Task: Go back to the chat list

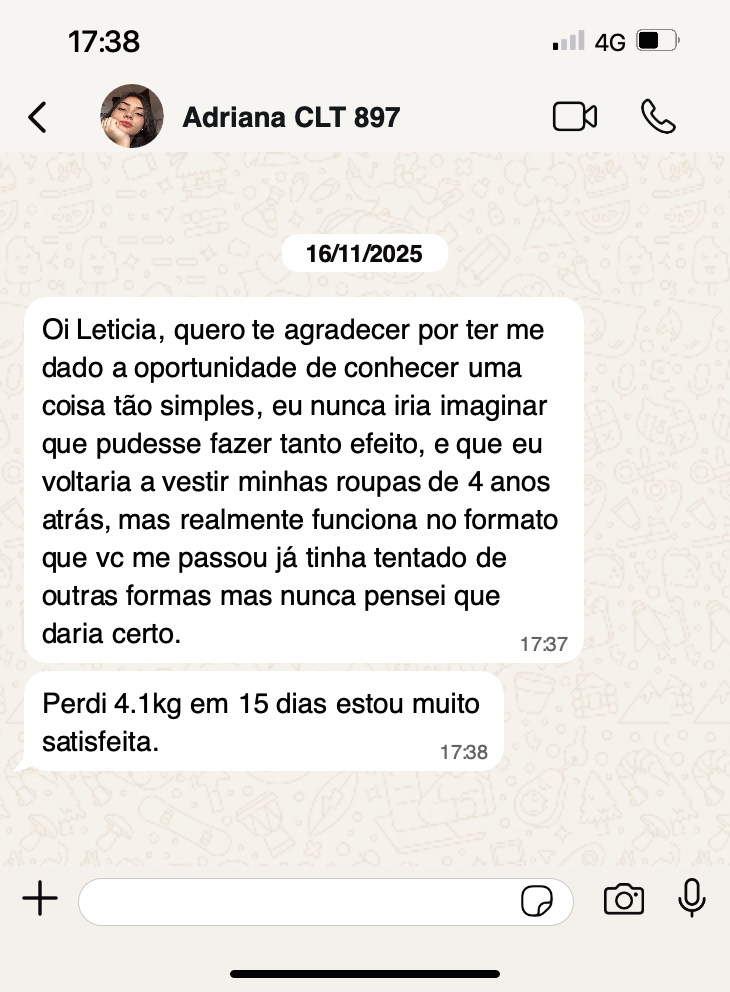Action: 37,117
